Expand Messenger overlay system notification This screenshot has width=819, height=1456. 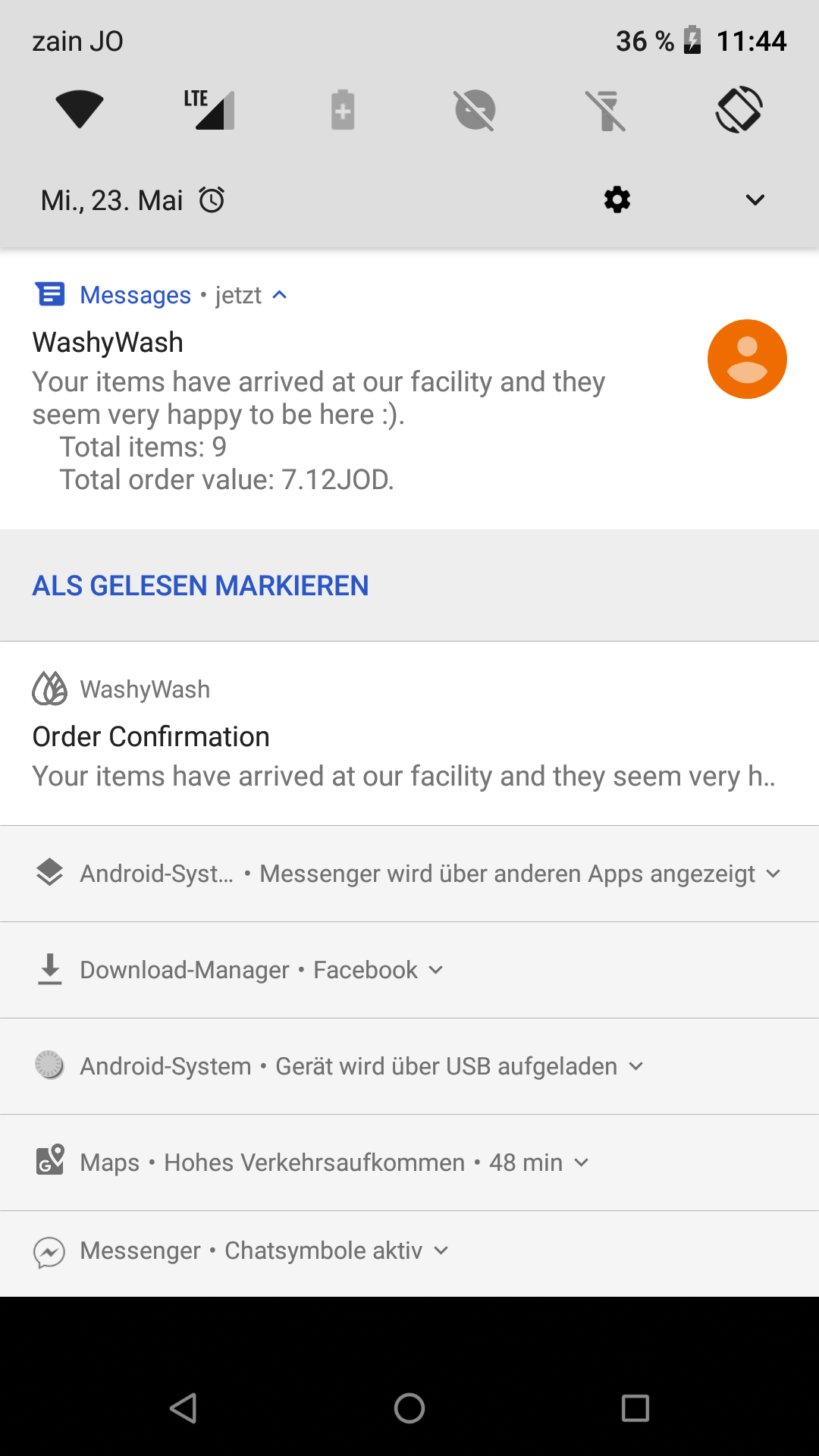[773, 874]
